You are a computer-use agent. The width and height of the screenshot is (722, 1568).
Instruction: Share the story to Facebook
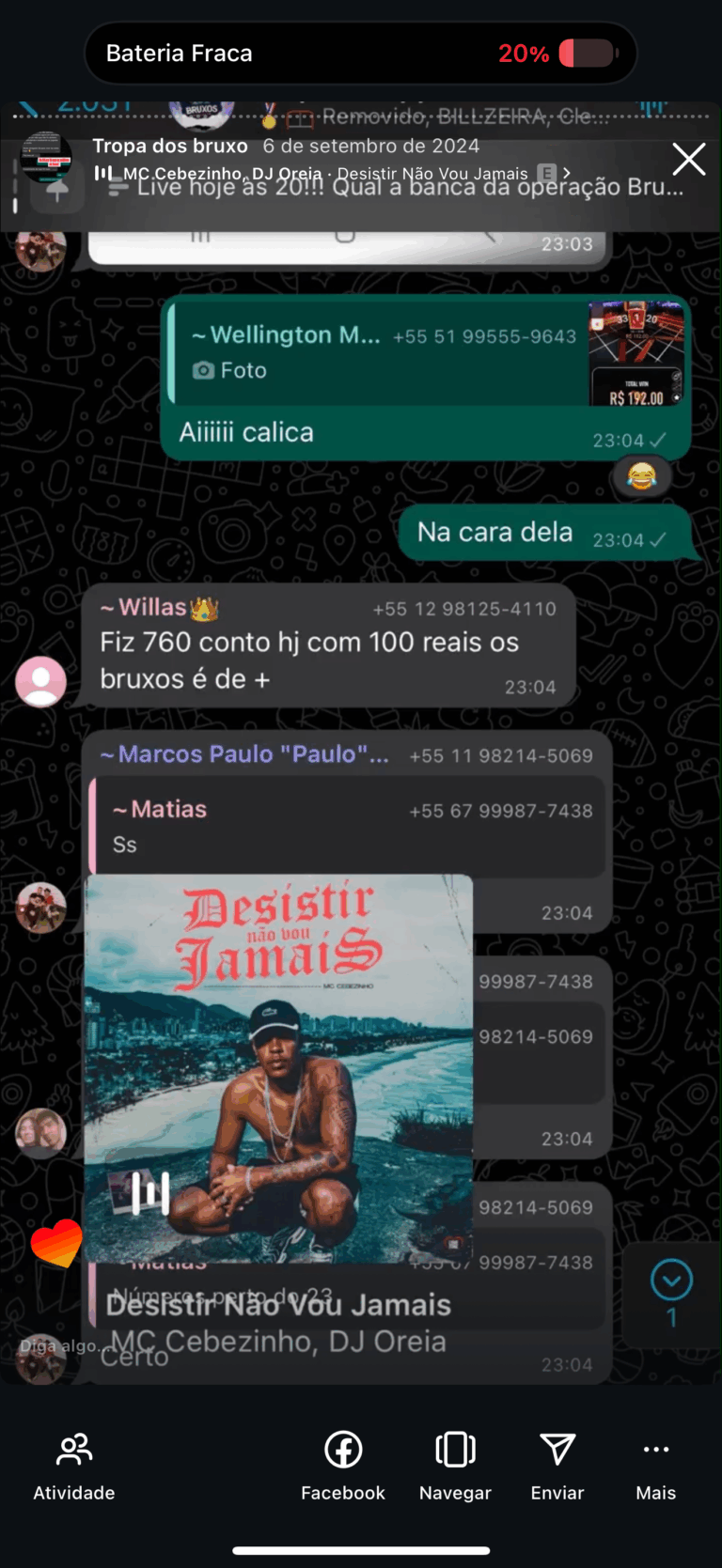(343, 1467)
